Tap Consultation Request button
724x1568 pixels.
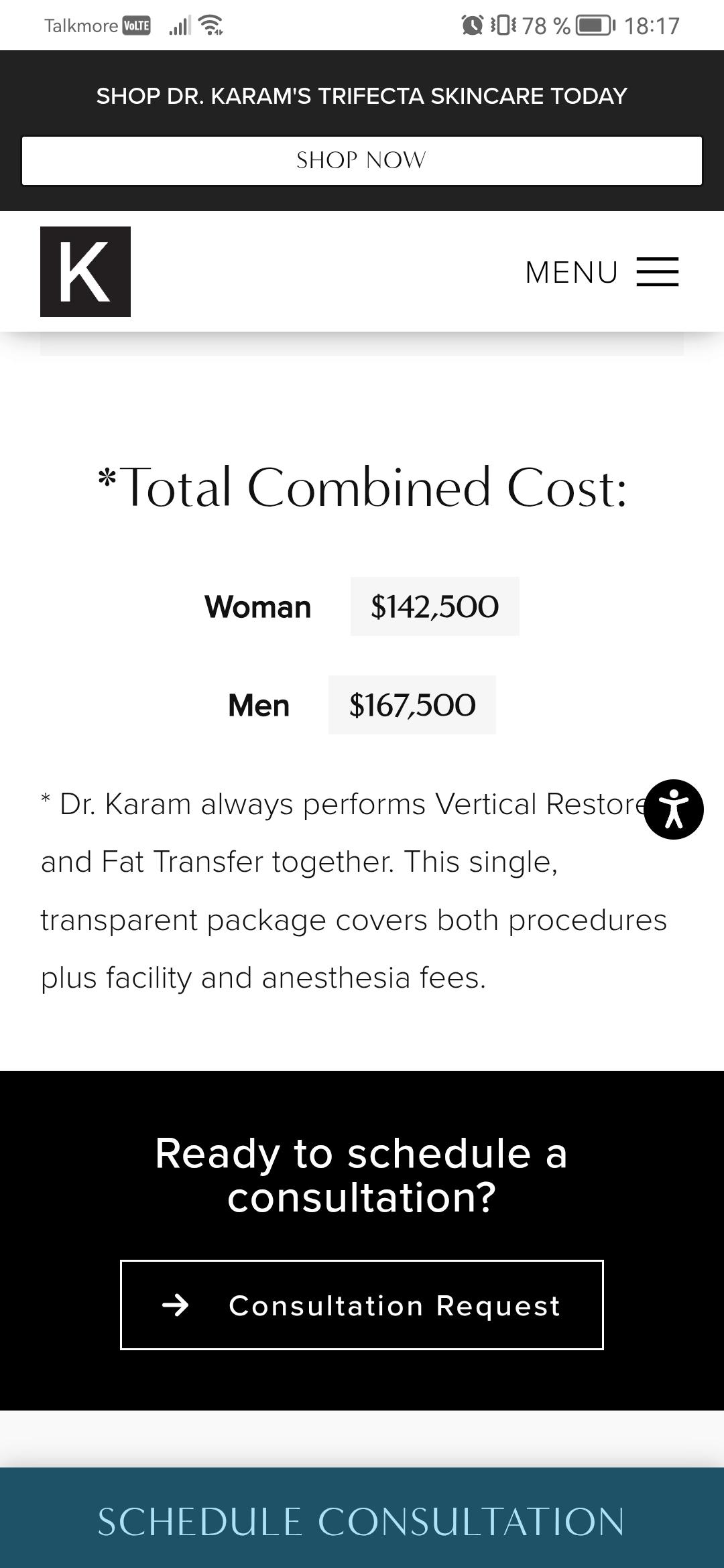point(362,1305)
